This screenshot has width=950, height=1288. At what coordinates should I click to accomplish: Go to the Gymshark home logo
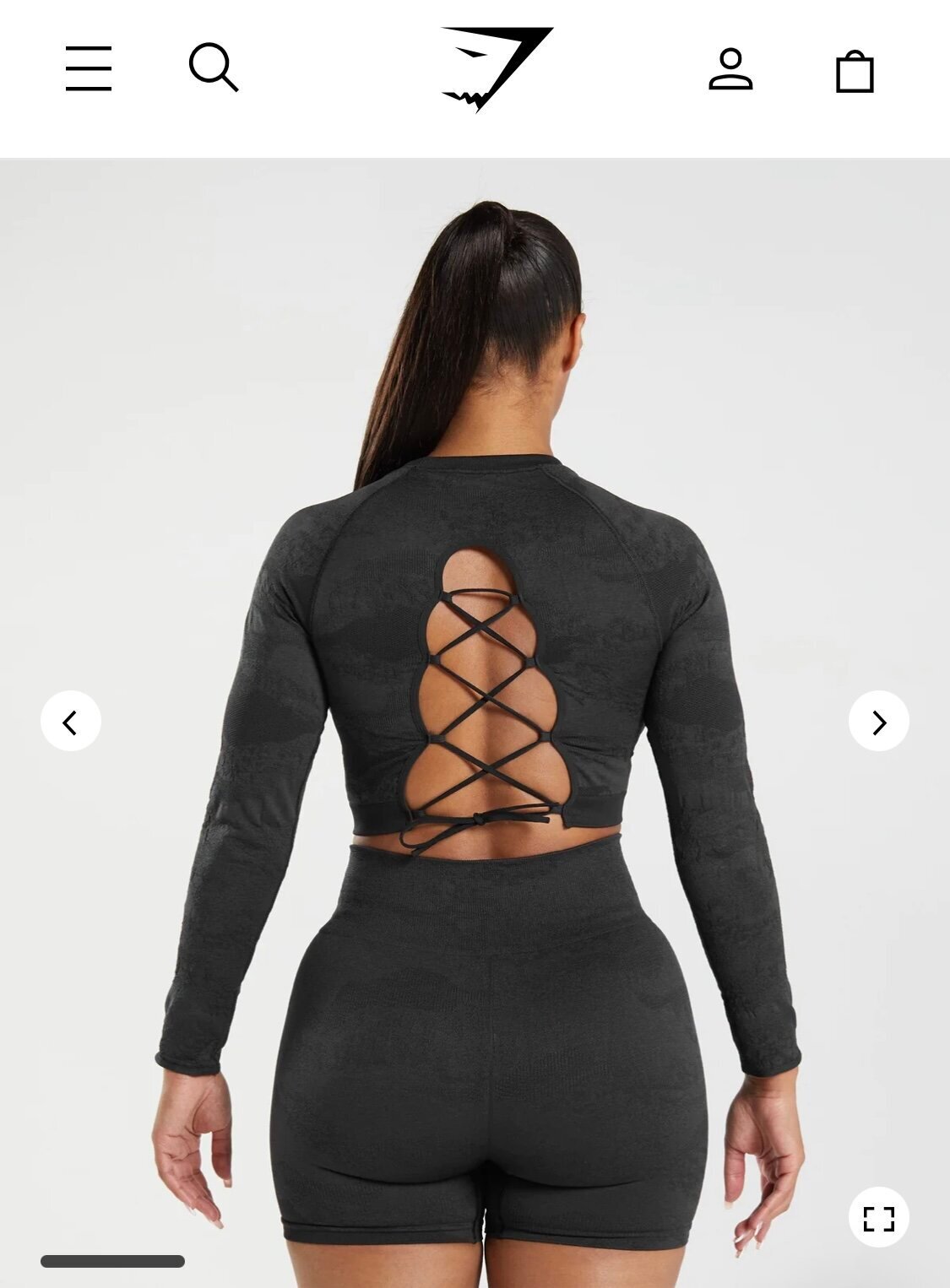coord(496,68)
